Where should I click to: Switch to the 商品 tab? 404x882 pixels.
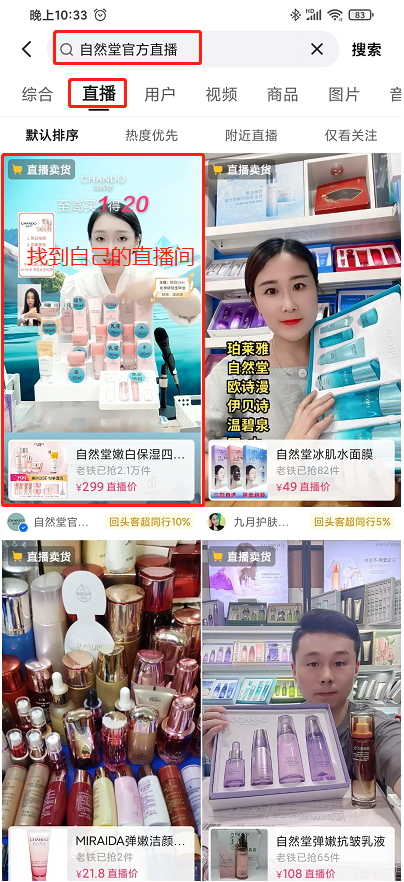282,94
